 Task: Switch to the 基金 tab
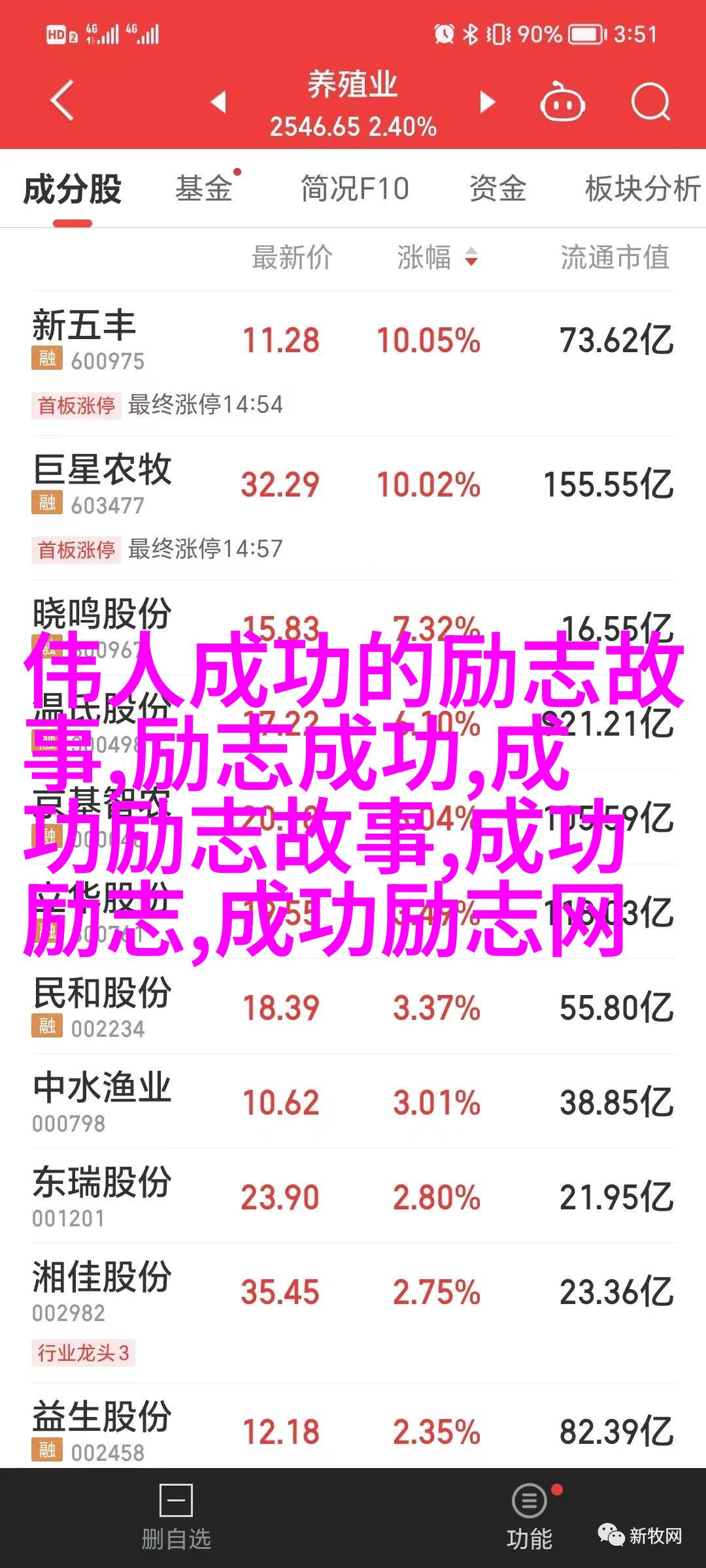[x=204, y=189]
